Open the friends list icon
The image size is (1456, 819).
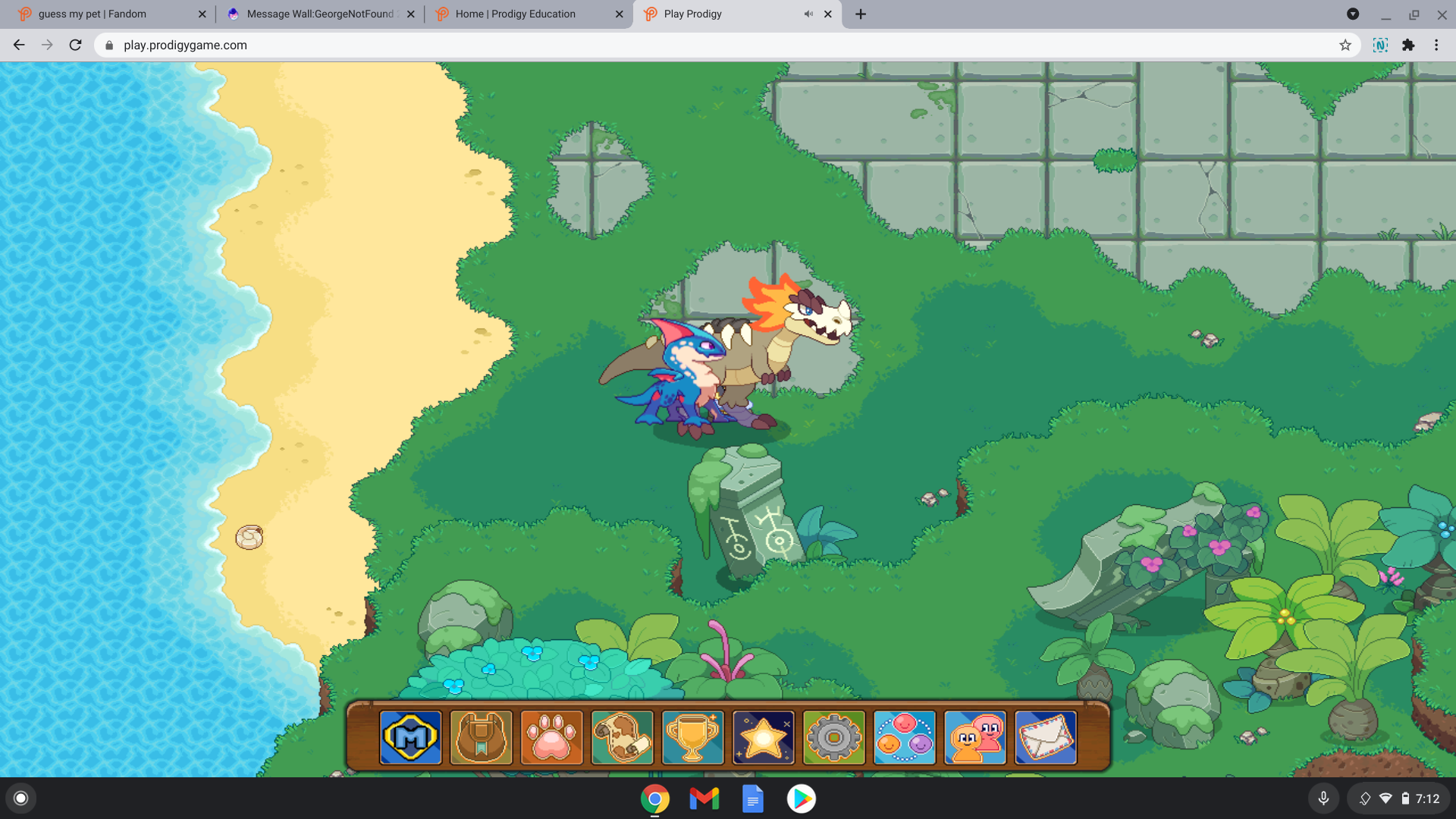coord(974,737)
